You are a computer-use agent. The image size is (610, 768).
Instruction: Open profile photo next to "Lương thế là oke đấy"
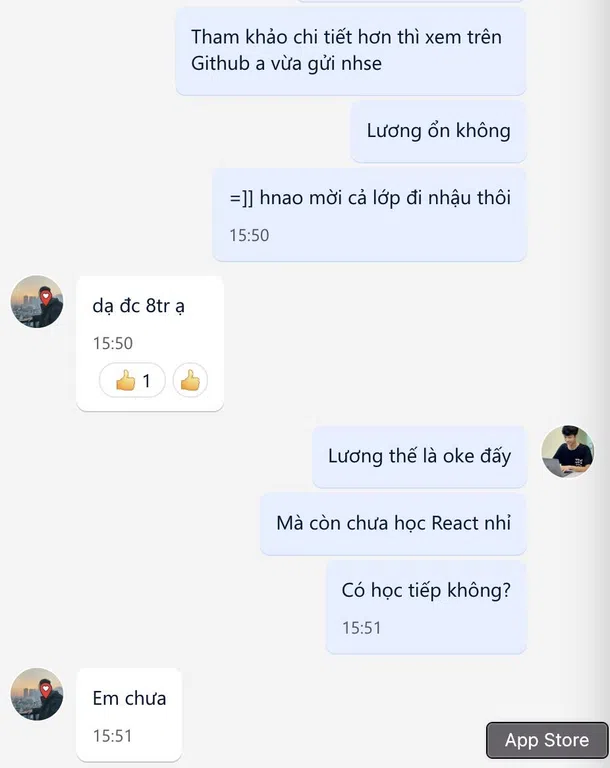point(567,452)
